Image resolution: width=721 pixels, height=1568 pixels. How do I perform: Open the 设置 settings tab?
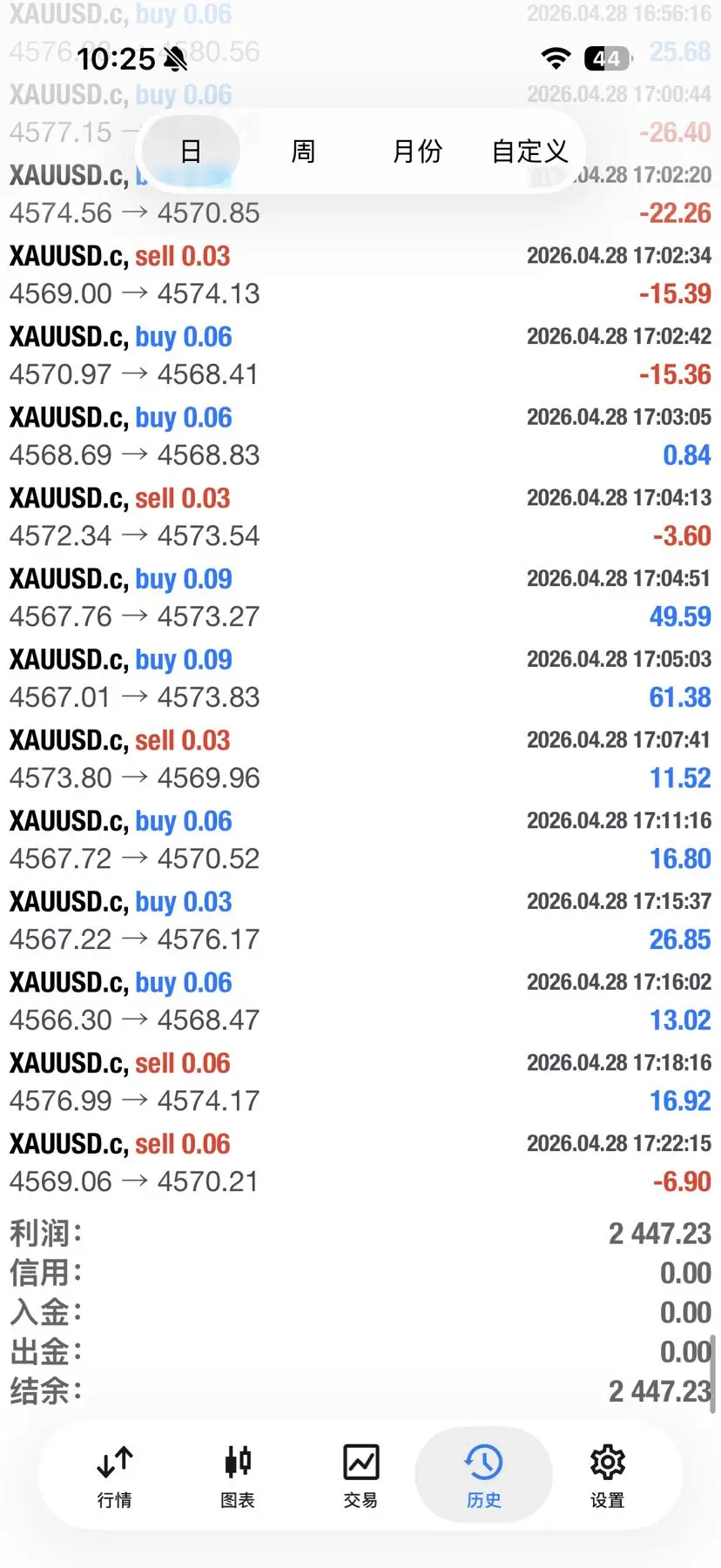(x=607, y=1475)
